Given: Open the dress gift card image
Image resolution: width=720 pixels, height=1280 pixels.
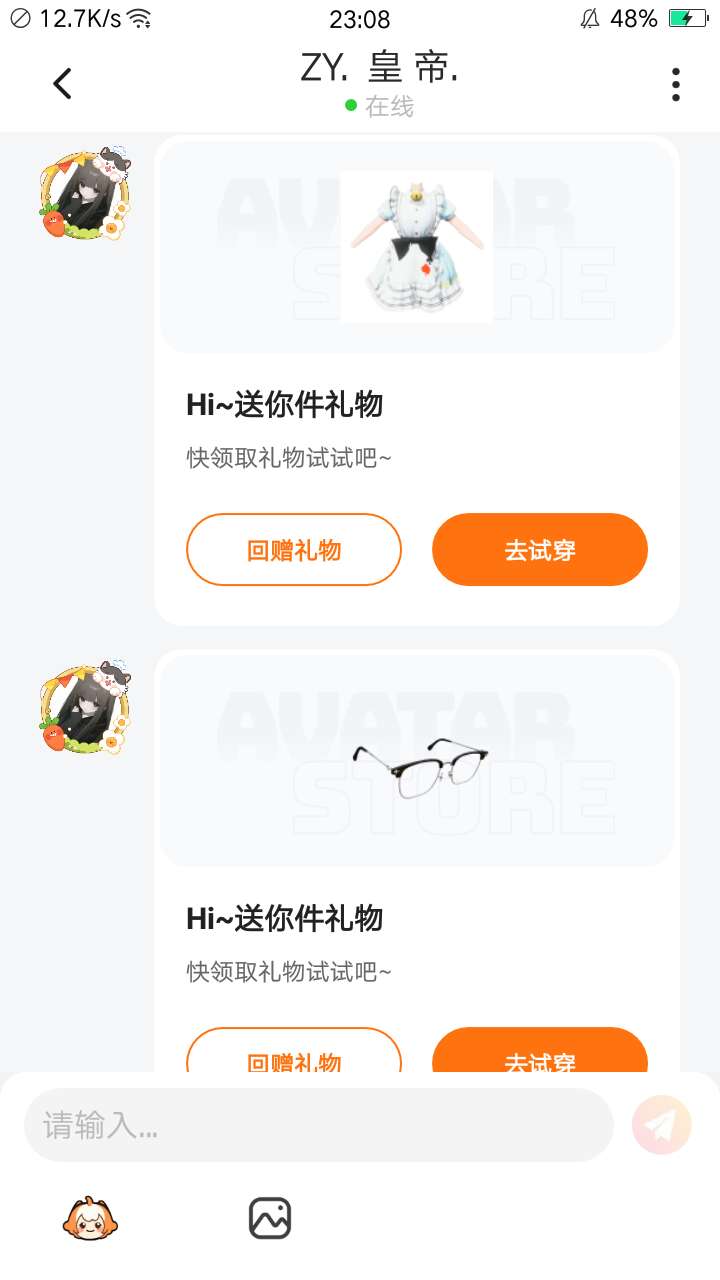Looking at the screenshot, I should [417, 247].
